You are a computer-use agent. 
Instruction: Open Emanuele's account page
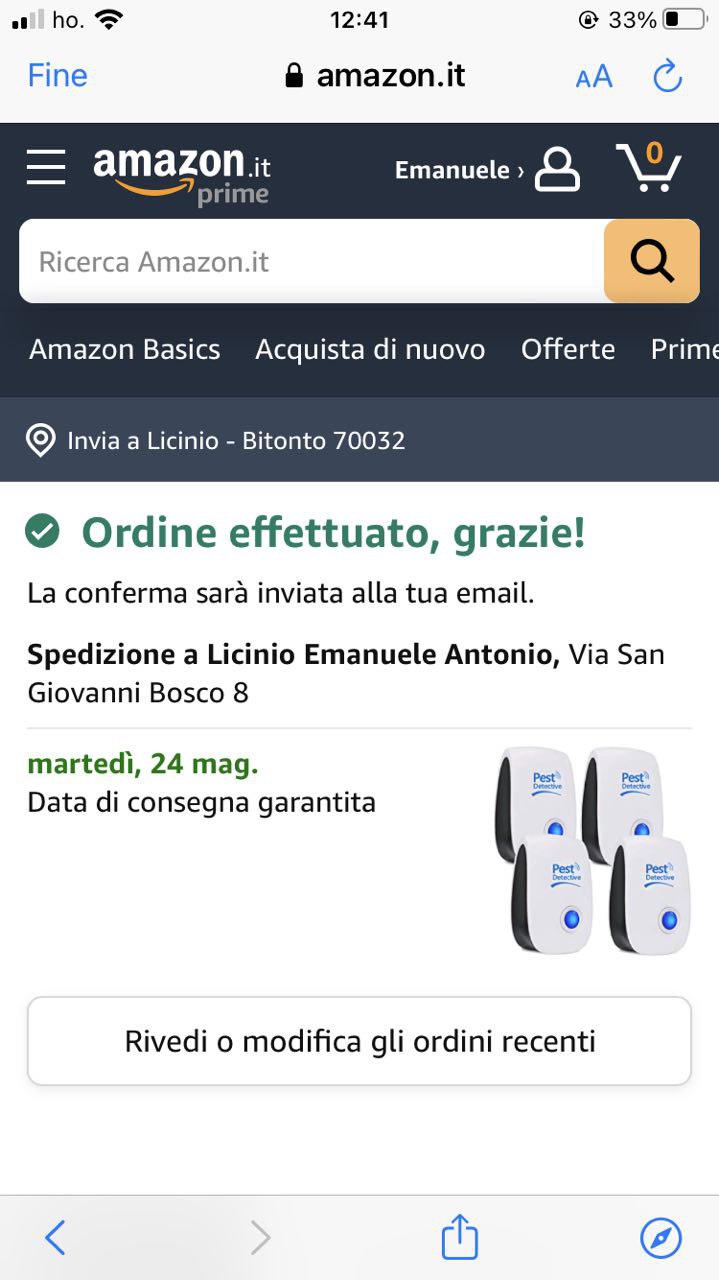[486, 170]
